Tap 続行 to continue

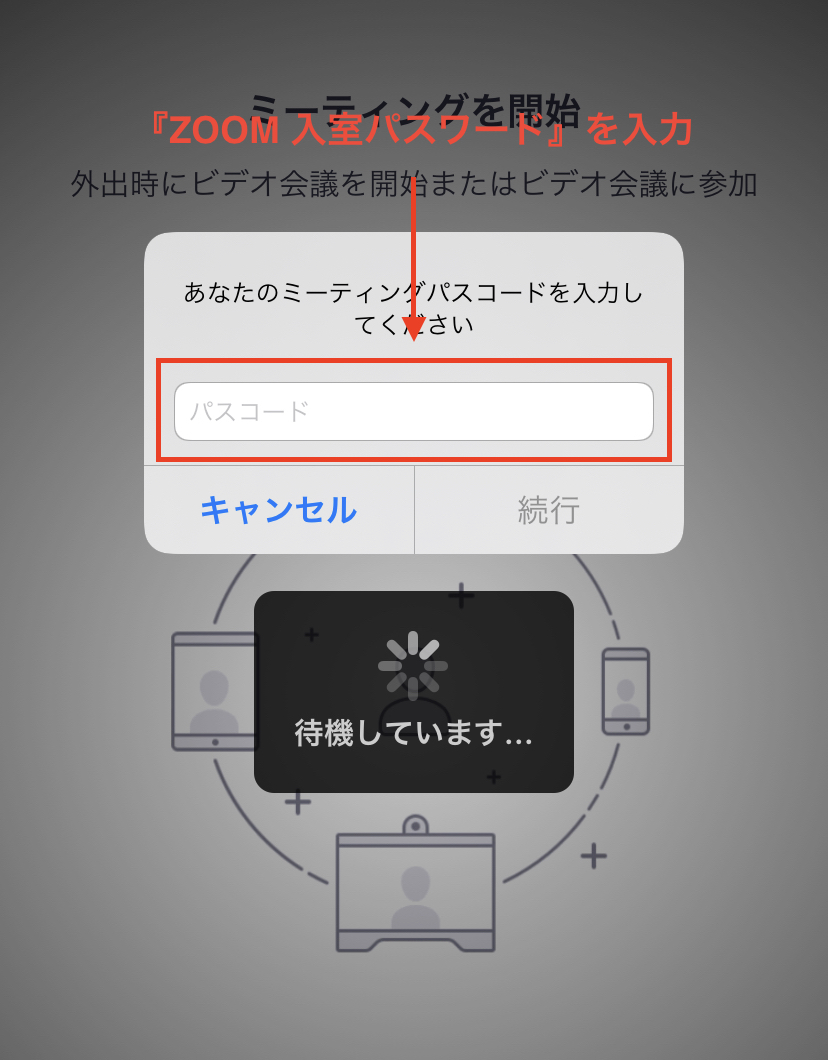click(549, 510)
